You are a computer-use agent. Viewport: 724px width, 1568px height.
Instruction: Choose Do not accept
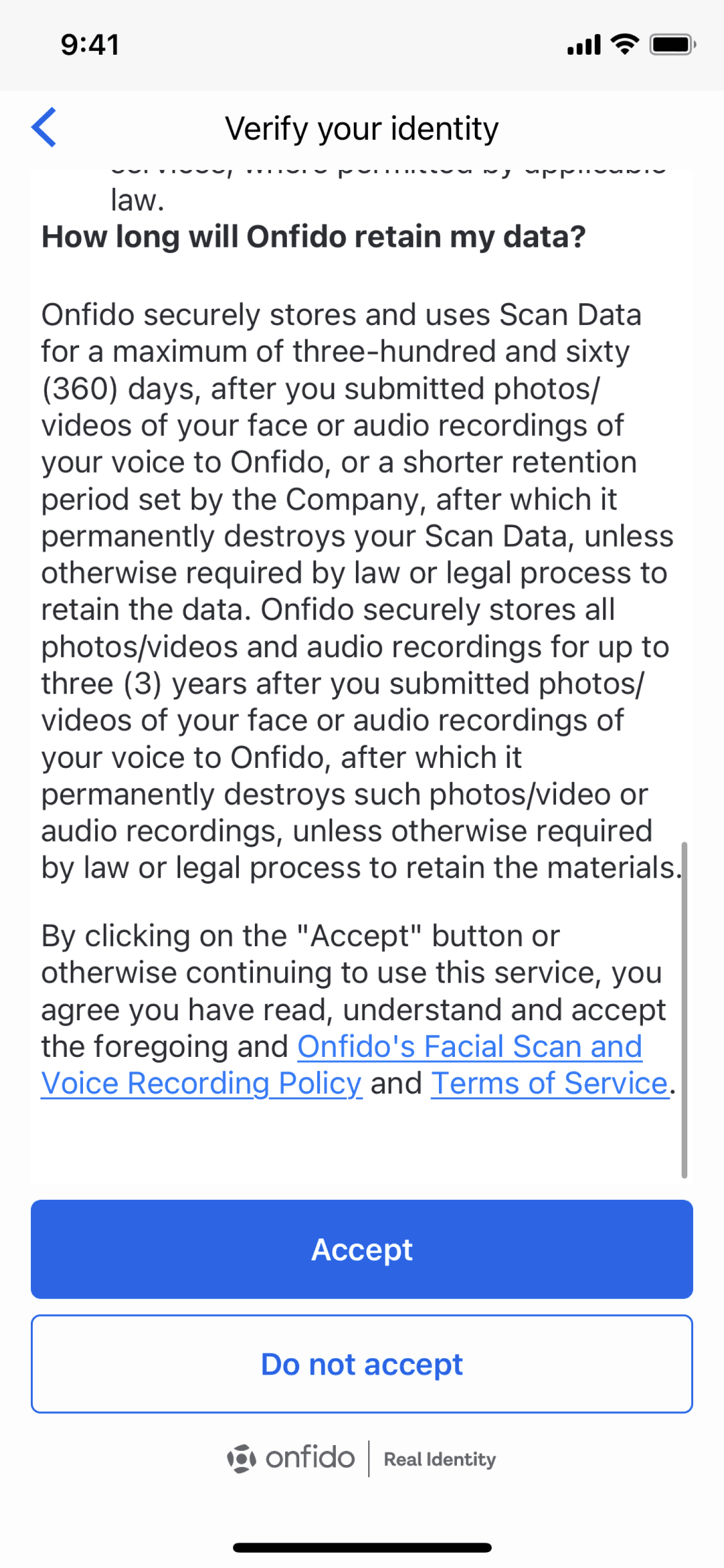point(362,1364)
